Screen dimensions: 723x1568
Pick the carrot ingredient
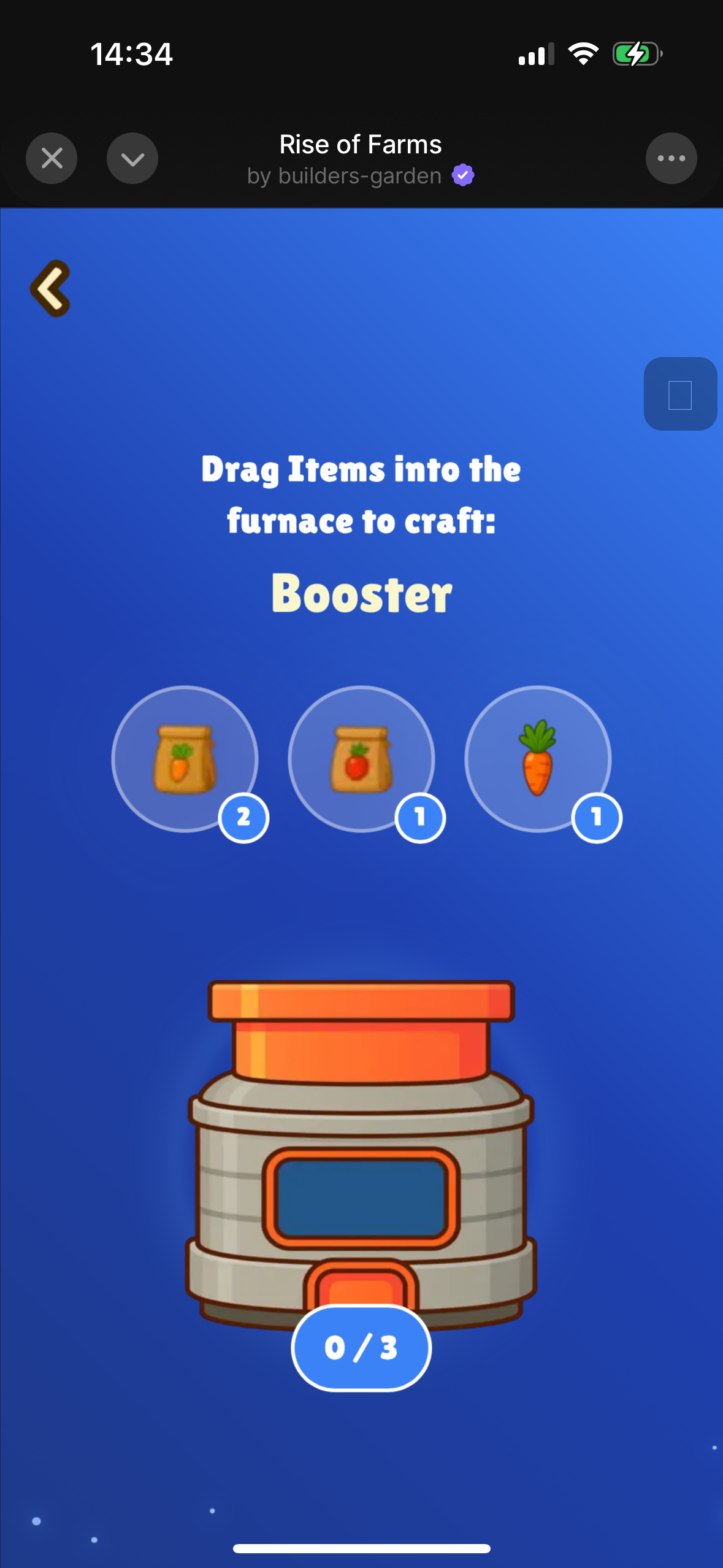[538, 759]
